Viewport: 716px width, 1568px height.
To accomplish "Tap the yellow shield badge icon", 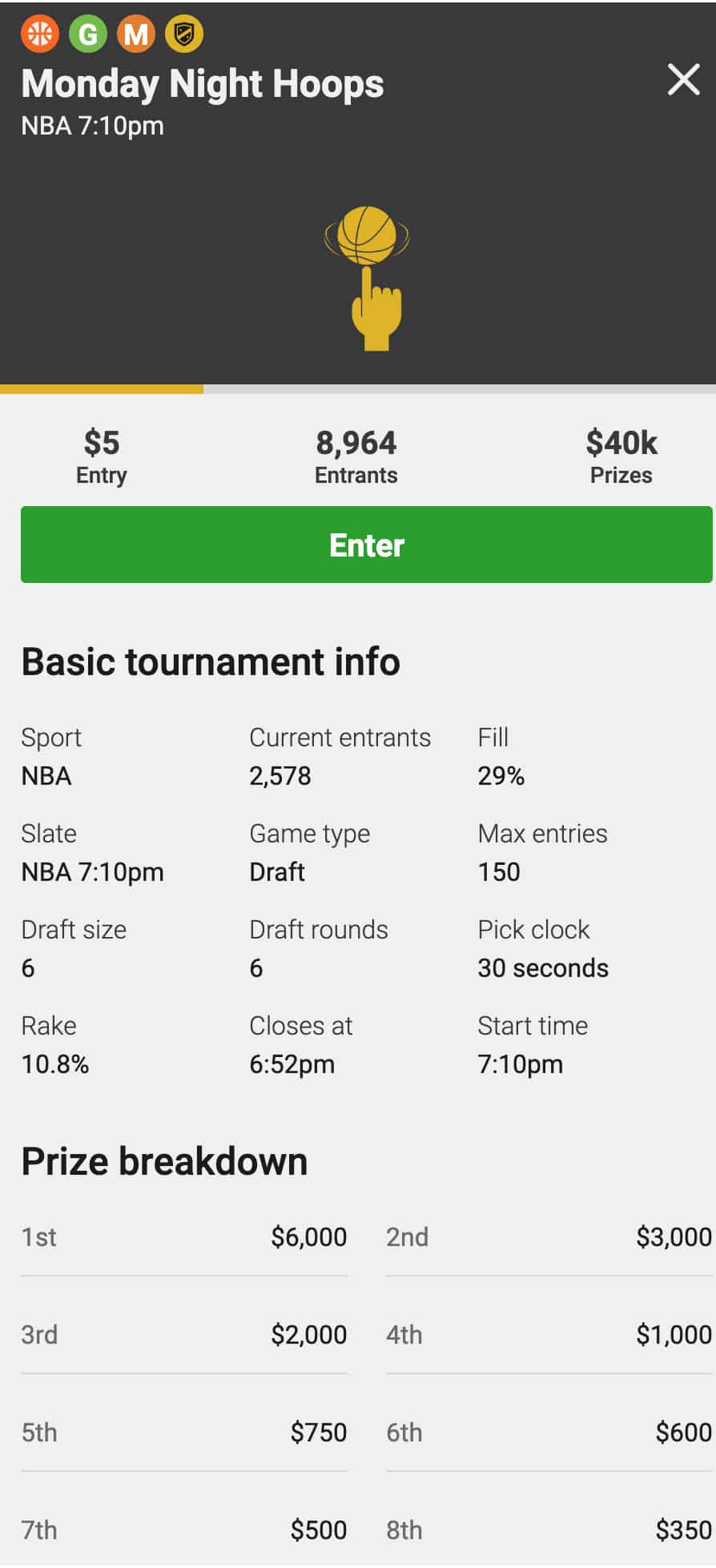I will (x=184, y=34).
